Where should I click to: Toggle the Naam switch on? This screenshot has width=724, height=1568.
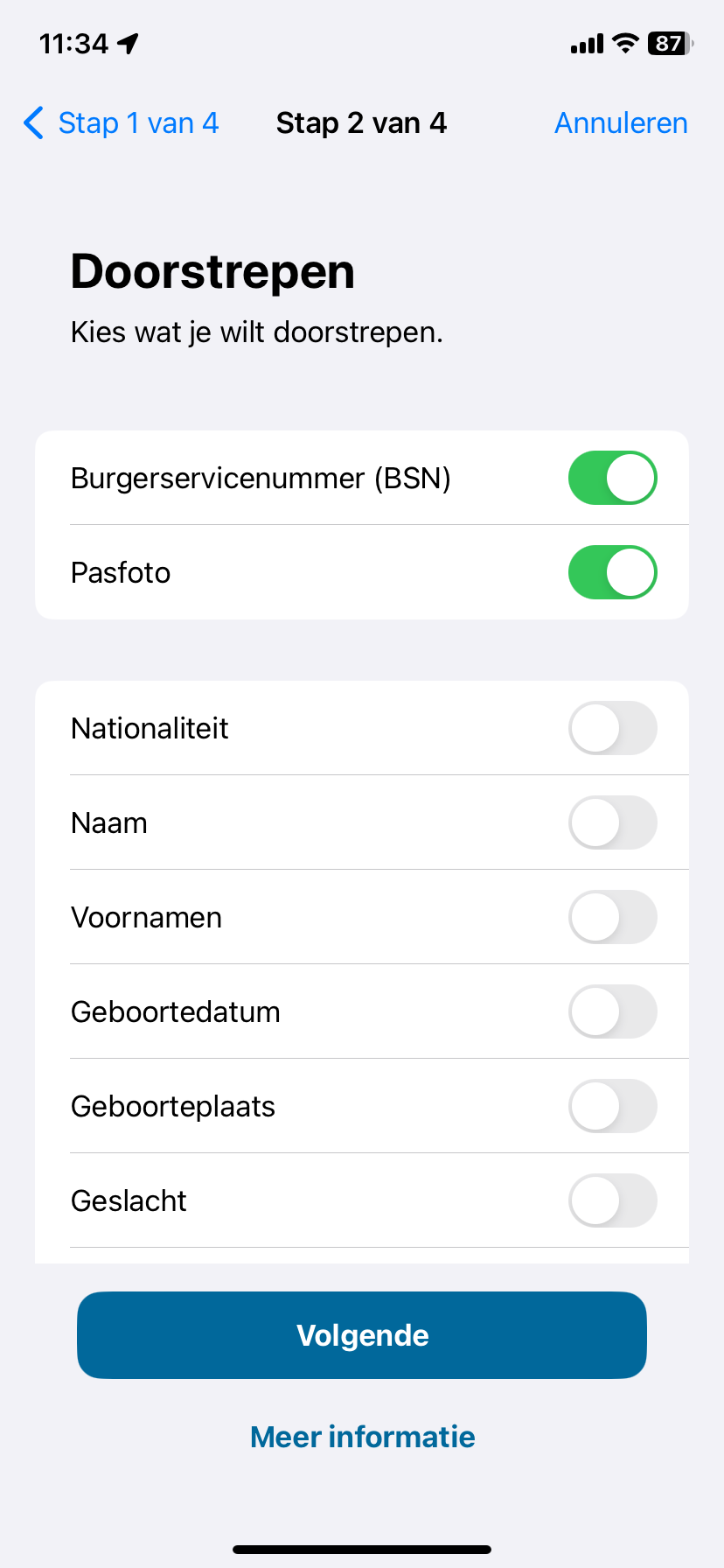click(x=613, y=822)
